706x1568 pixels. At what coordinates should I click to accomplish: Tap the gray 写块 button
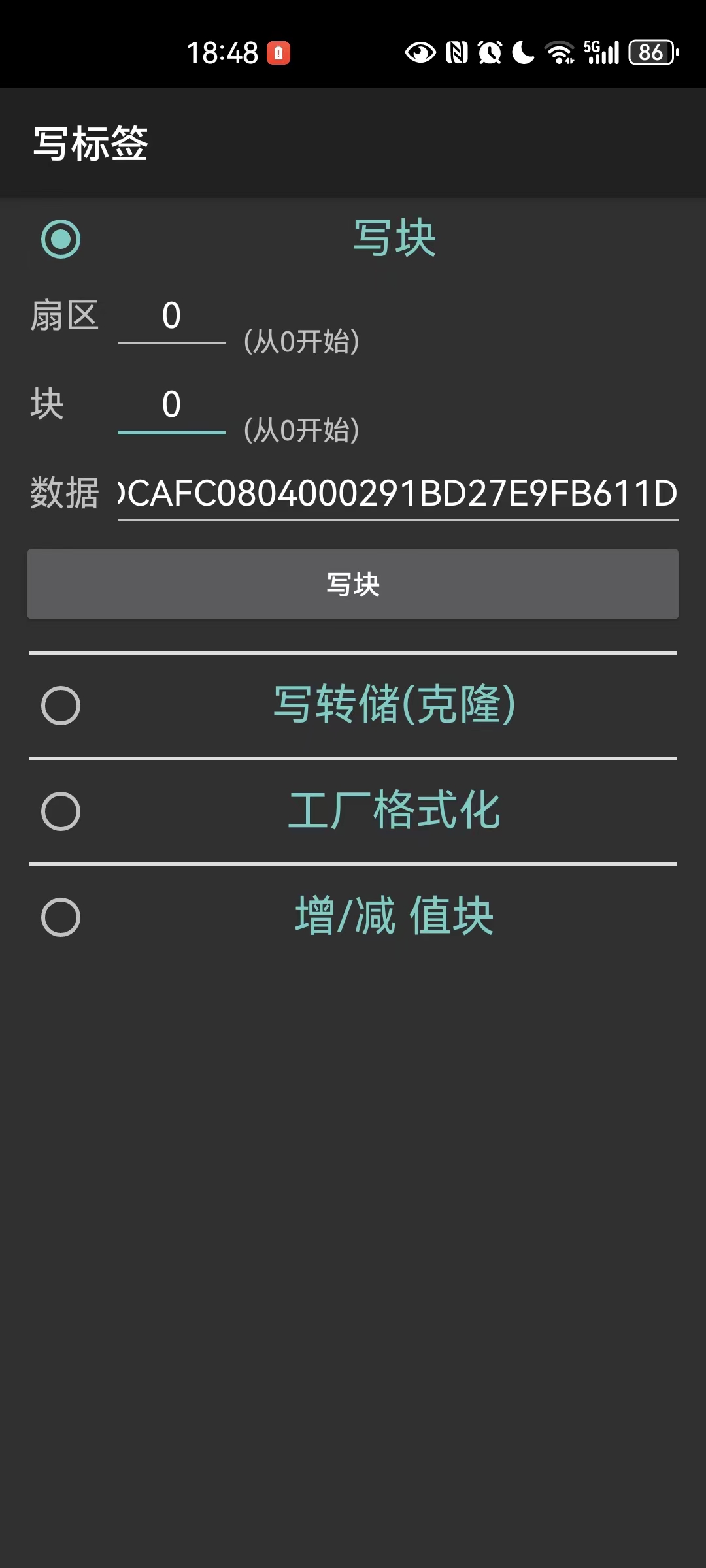coord(353,584)
